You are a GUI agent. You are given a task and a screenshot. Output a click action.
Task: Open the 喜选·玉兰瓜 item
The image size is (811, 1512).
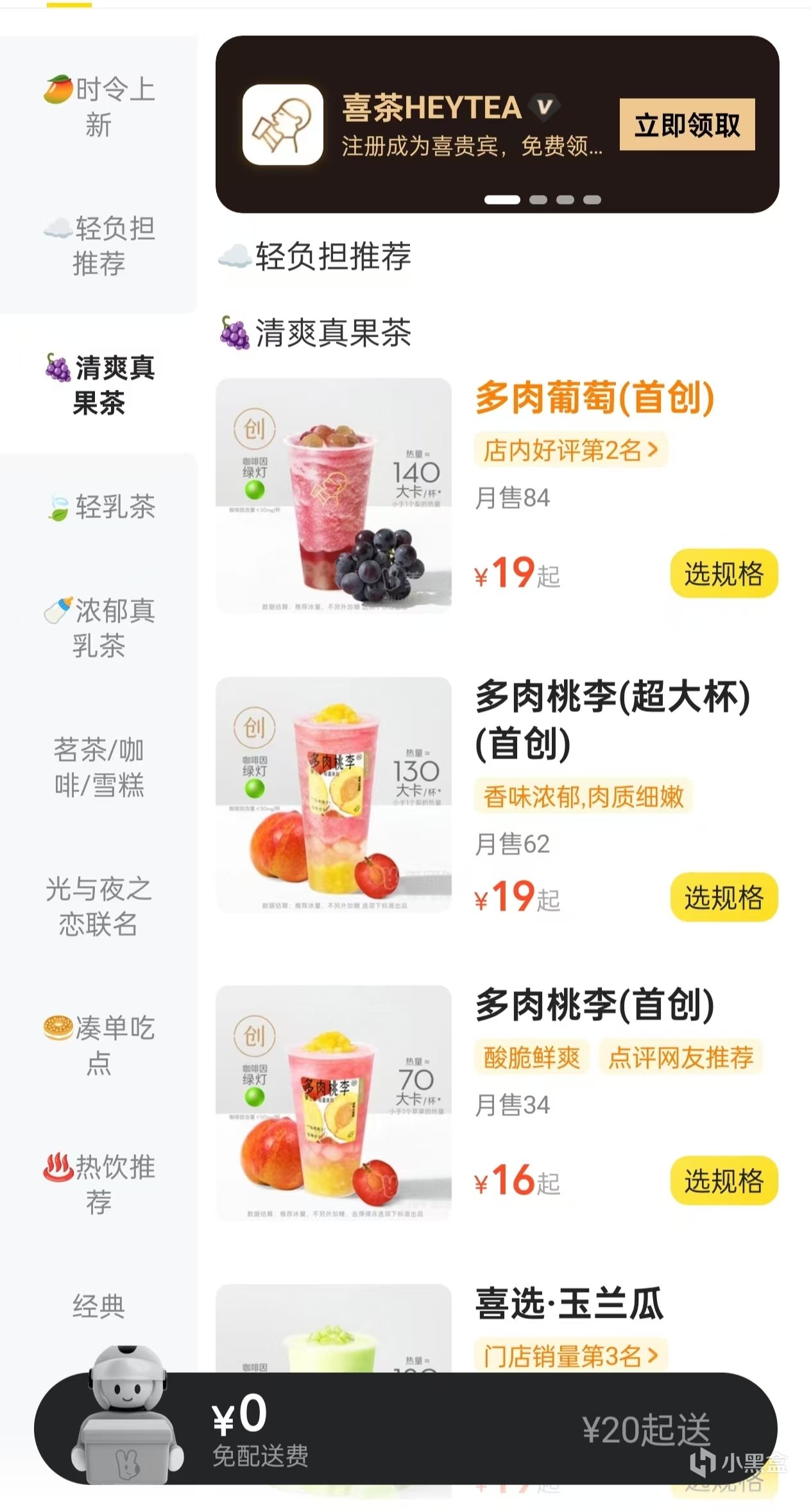569,1304
